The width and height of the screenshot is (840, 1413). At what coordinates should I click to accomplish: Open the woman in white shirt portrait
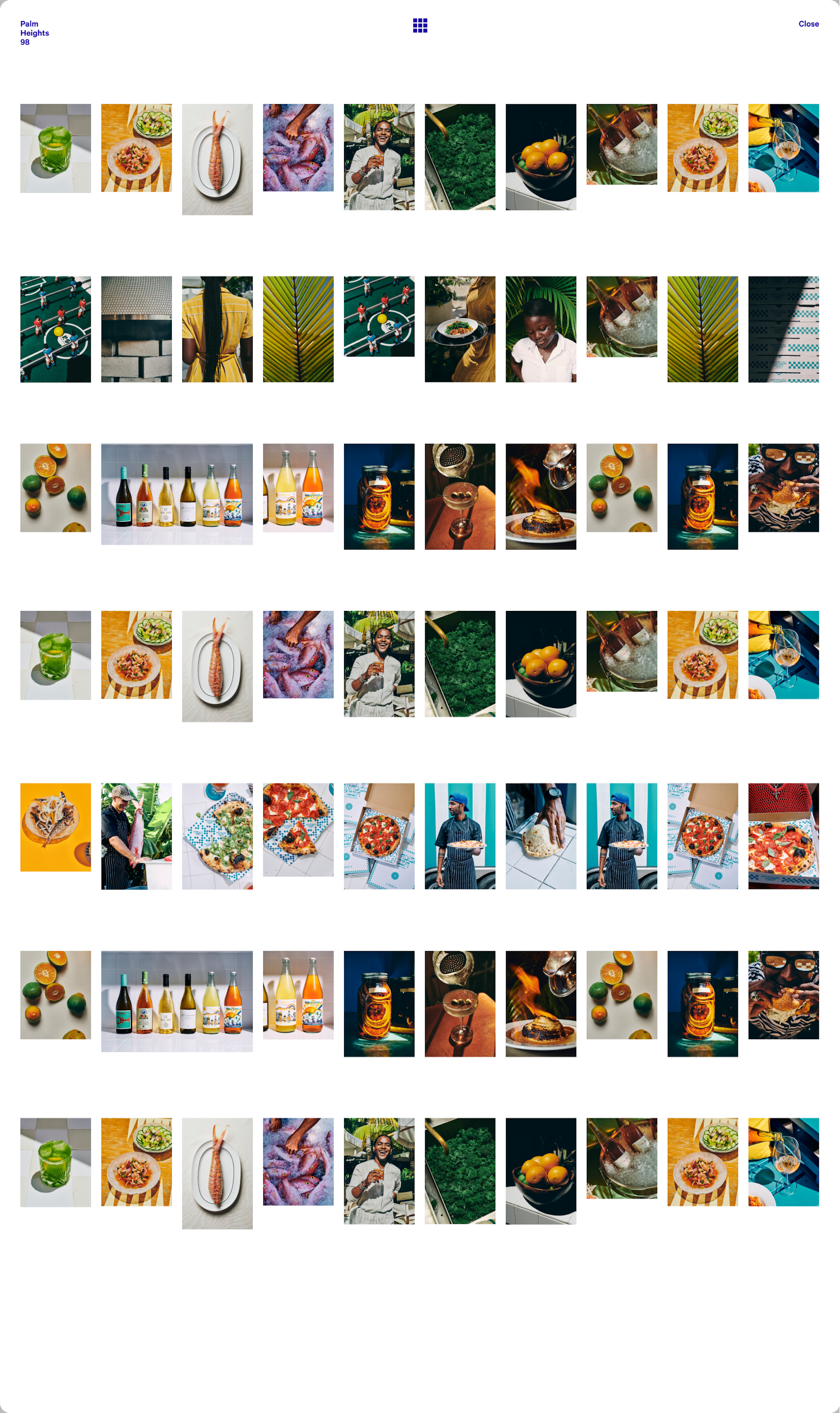541,329
